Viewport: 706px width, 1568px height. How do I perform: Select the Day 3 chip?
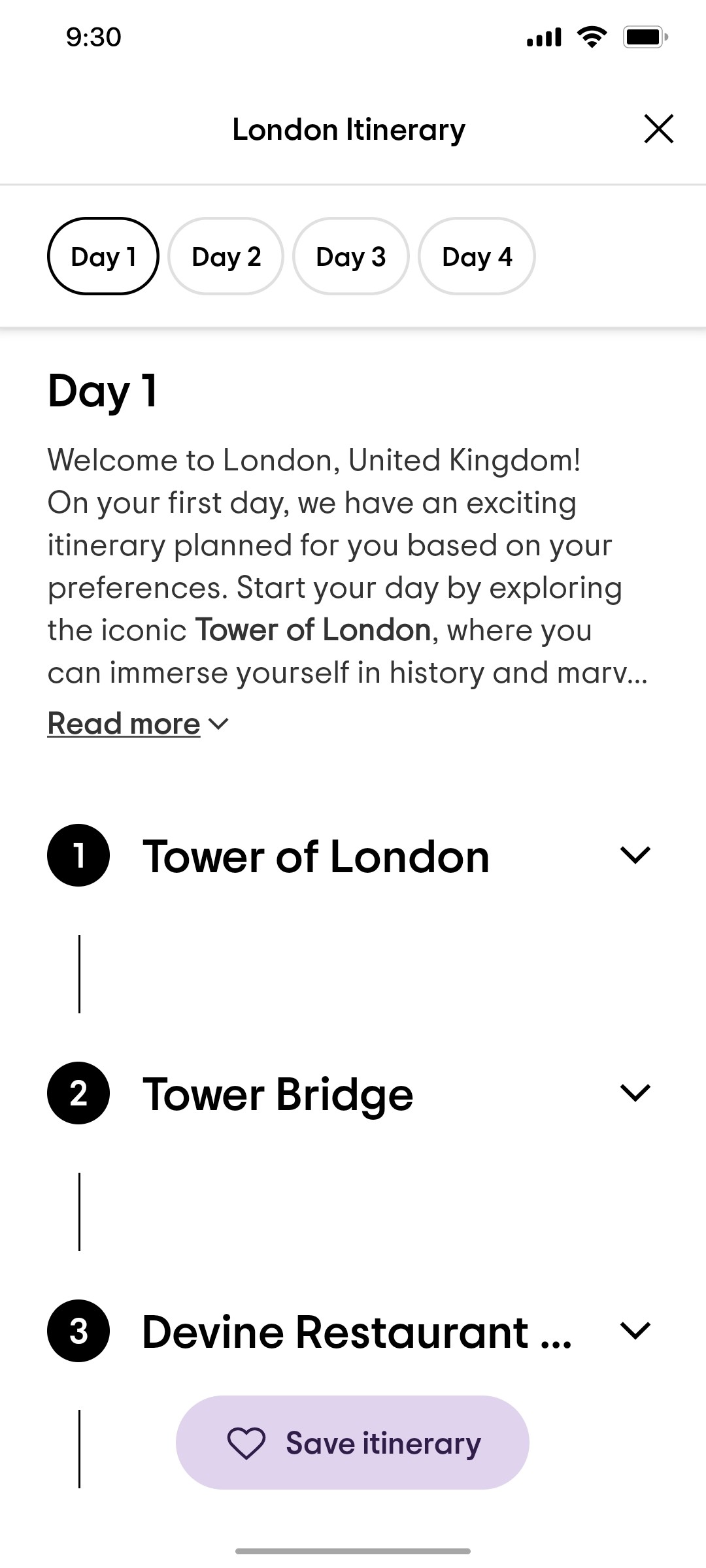pos(351,256)
